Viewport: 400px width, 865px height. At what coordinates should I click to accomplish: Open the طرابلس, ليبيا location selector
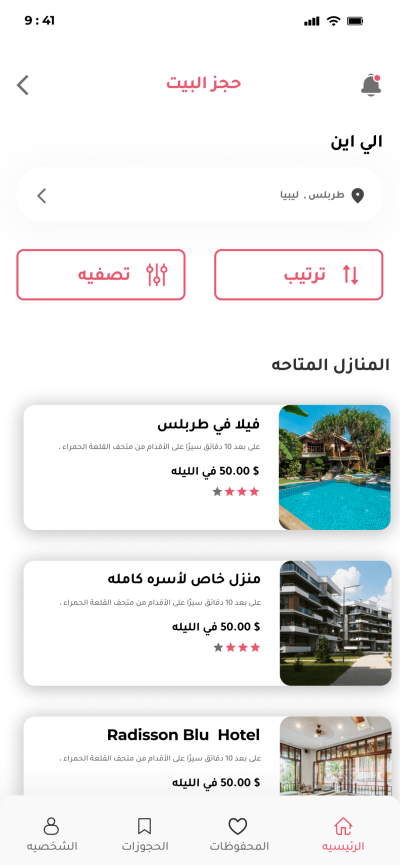[200, 195]
